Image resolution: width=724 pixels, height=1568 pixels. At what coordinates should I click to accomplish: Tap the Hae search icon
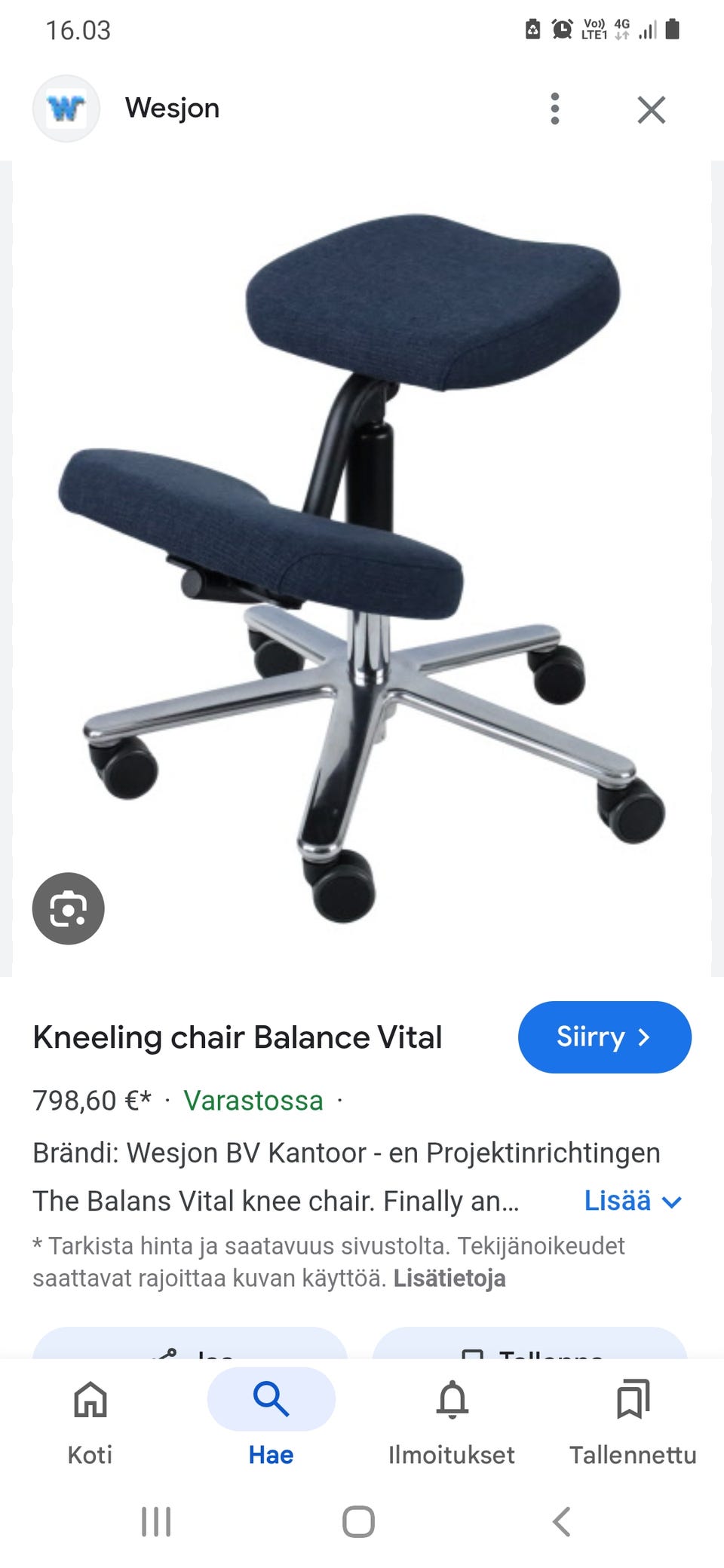pos(271,1398)
